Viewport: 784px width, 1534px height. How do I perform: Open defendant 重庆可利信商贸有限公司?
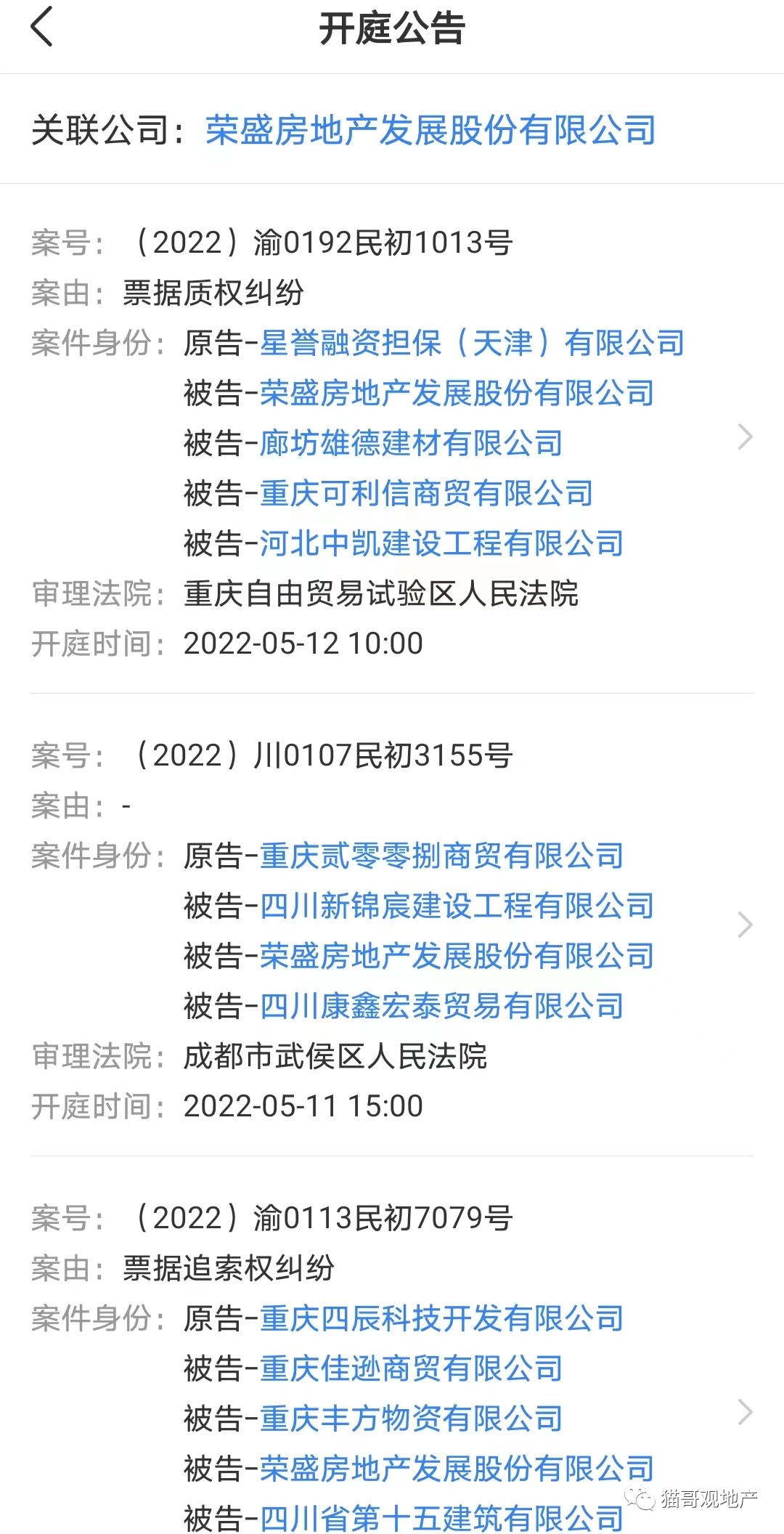coord(426,493)
